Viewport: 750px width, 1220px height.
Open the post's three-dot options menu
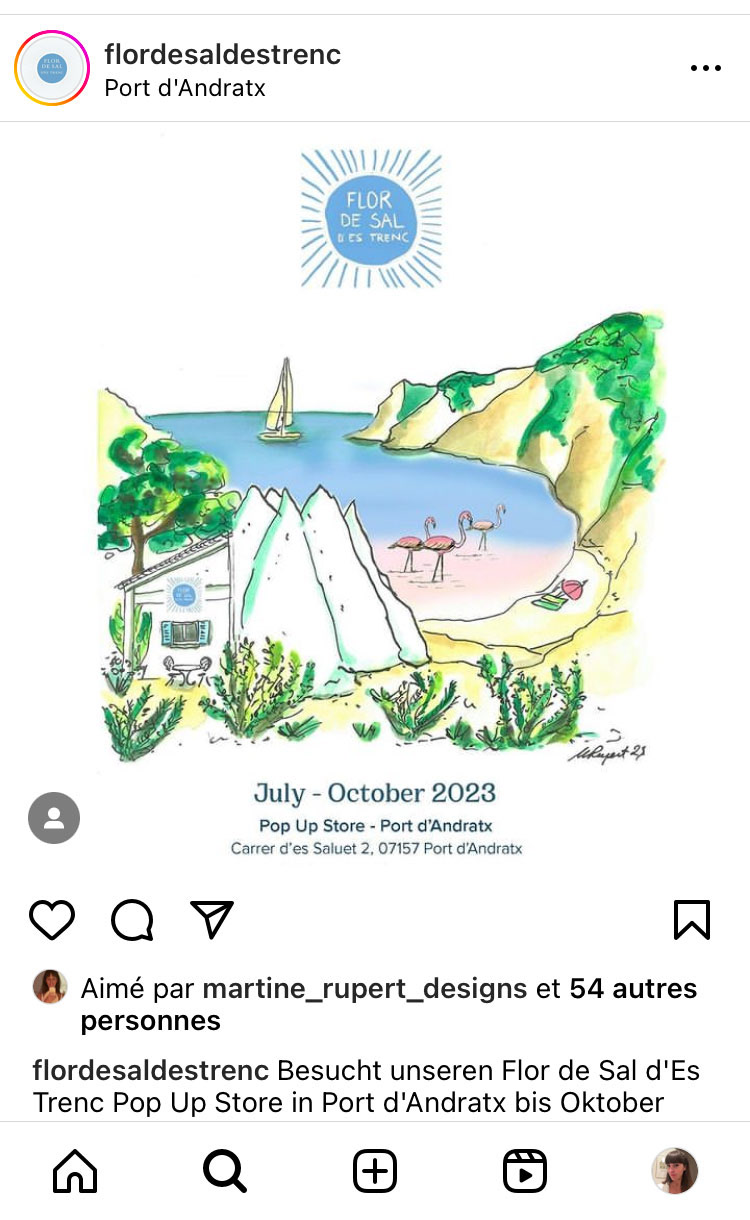click(705, 68)
